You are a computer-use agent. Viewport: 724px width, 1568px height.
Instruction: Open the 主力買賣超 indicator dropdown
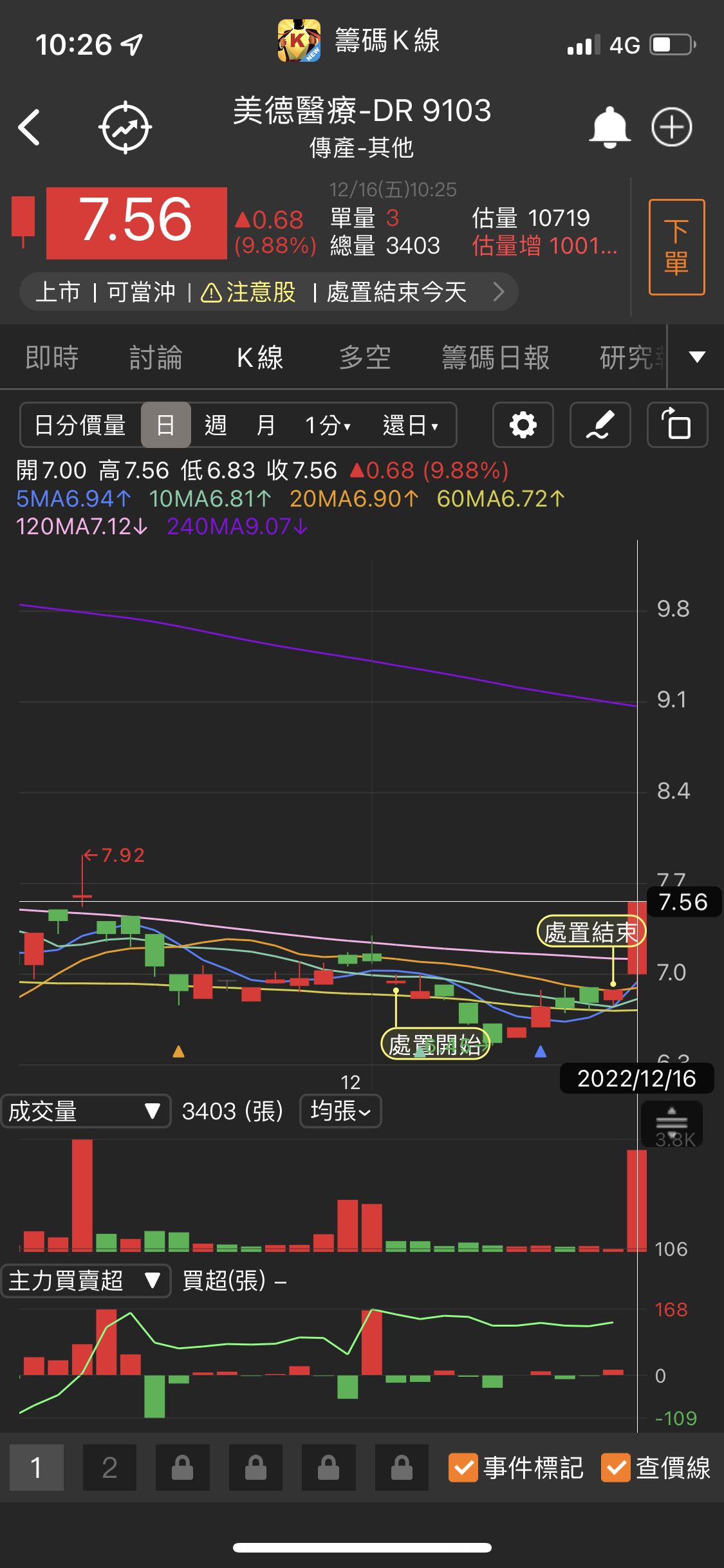tap(86, 1281)
